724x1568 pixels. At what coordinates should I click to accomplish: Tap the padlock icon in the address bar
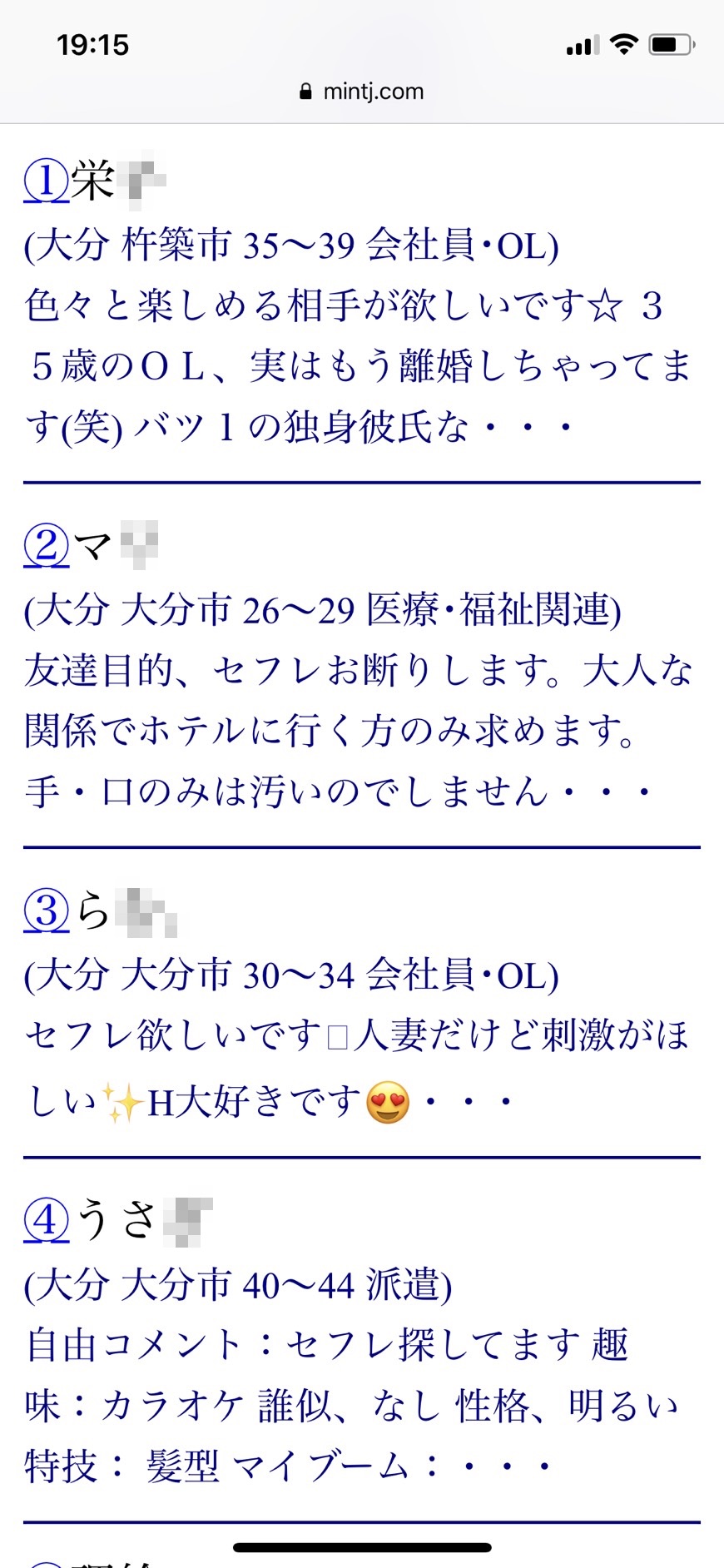click(x=305, y=91)
